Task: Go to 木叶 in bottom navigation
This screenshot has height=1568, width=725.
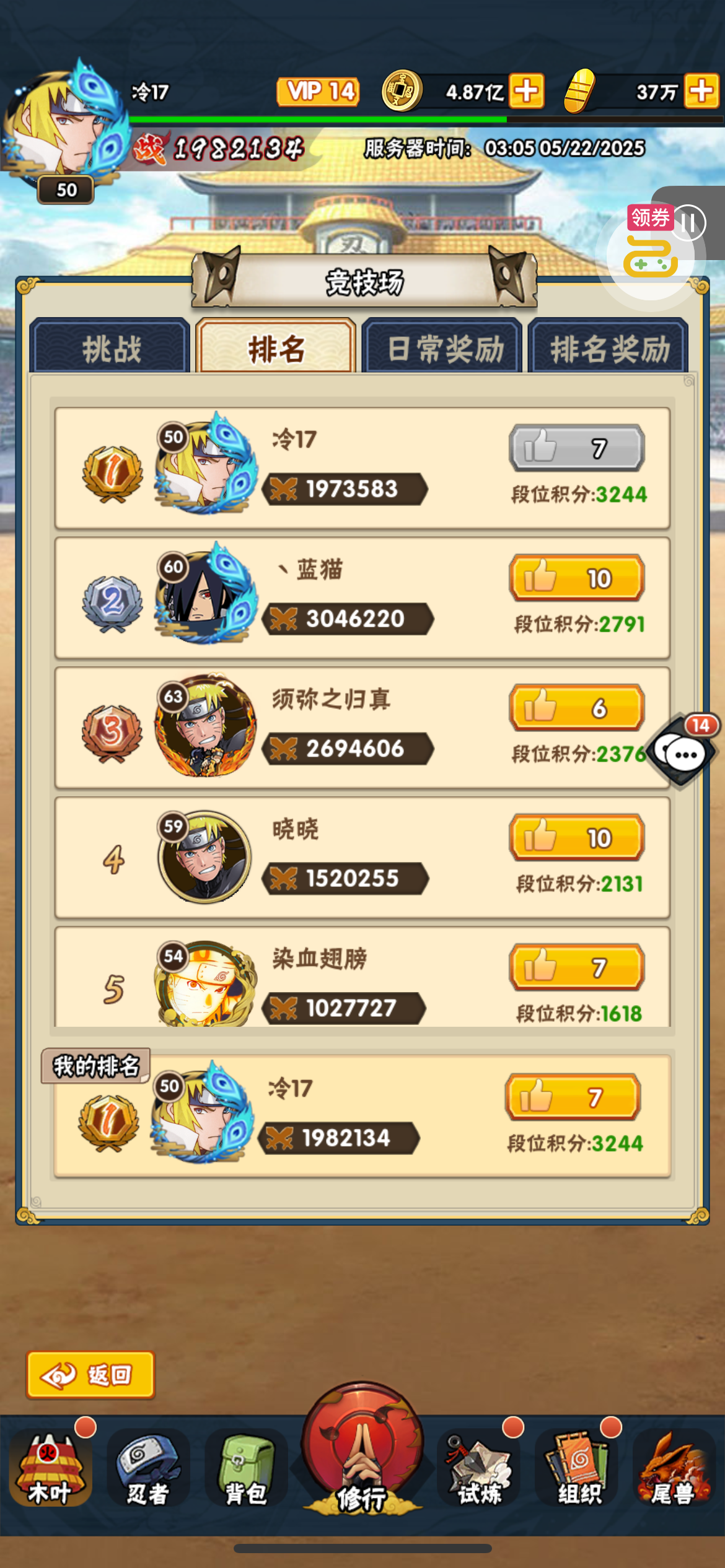Action: [50, 1469]
